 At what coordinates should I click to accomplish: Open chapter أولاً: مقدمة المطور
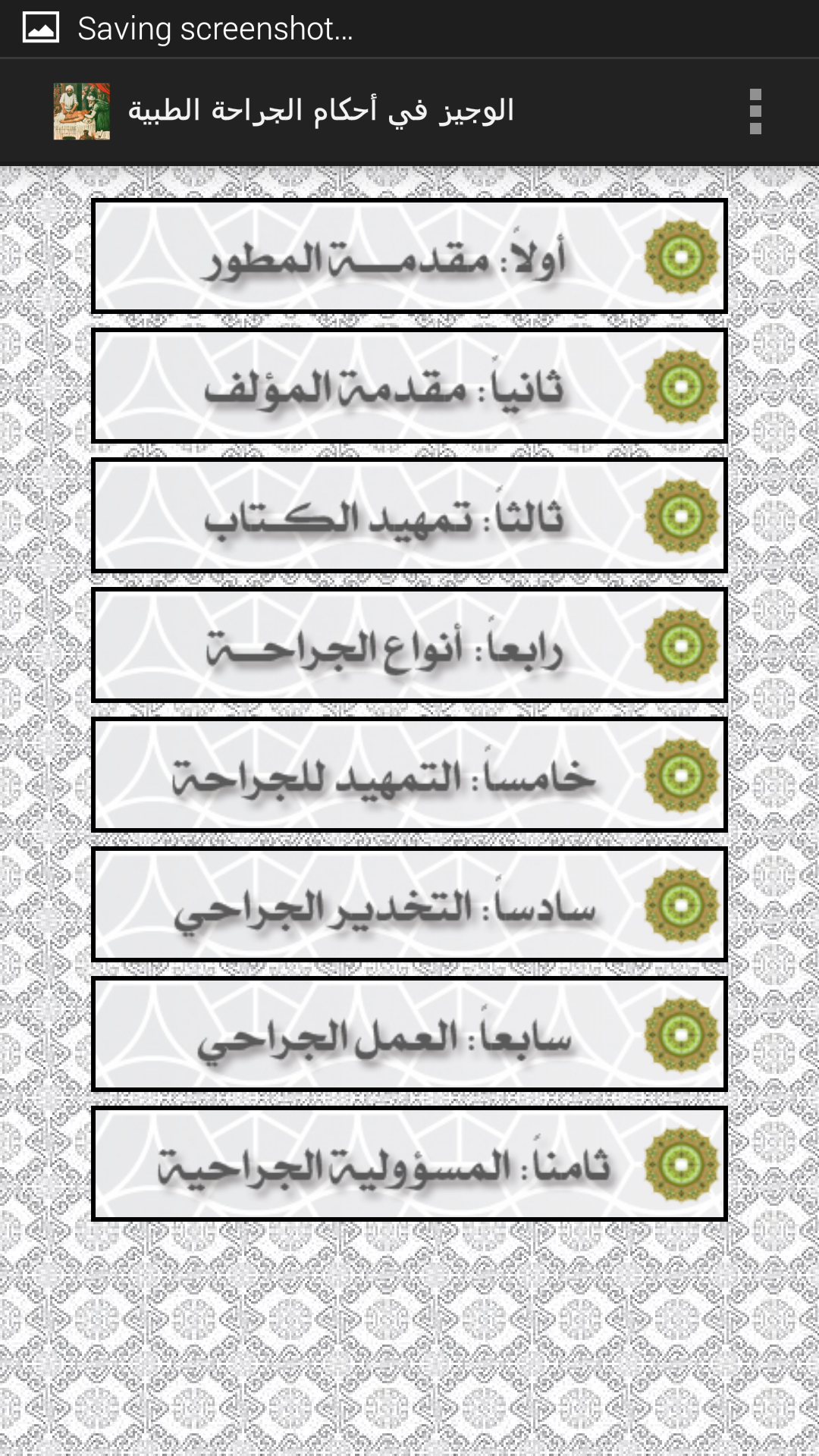[409, 256]
